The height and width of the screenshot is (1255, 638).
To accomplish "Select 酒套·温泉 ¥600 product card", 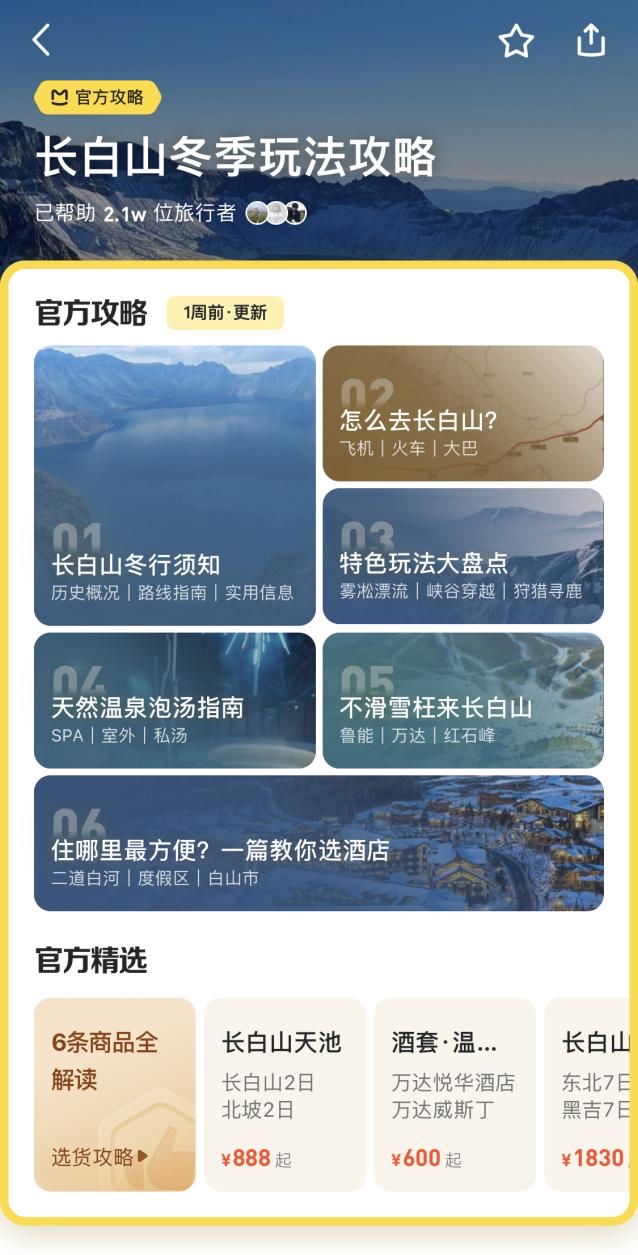I will coord(455,1094).
